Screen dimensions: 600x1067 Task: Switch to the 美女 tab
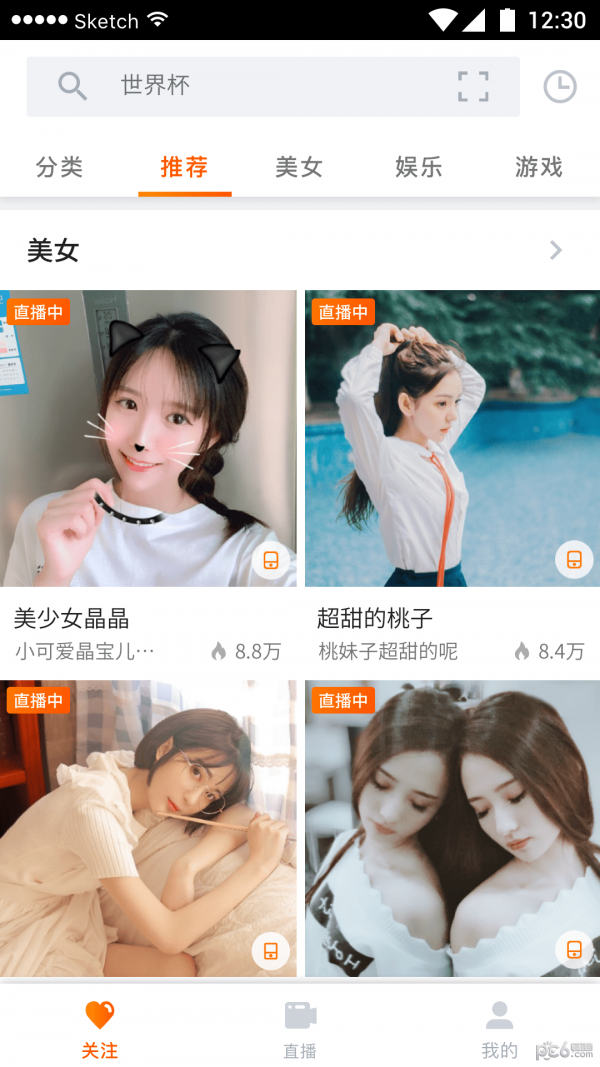[x=299, y=167]
